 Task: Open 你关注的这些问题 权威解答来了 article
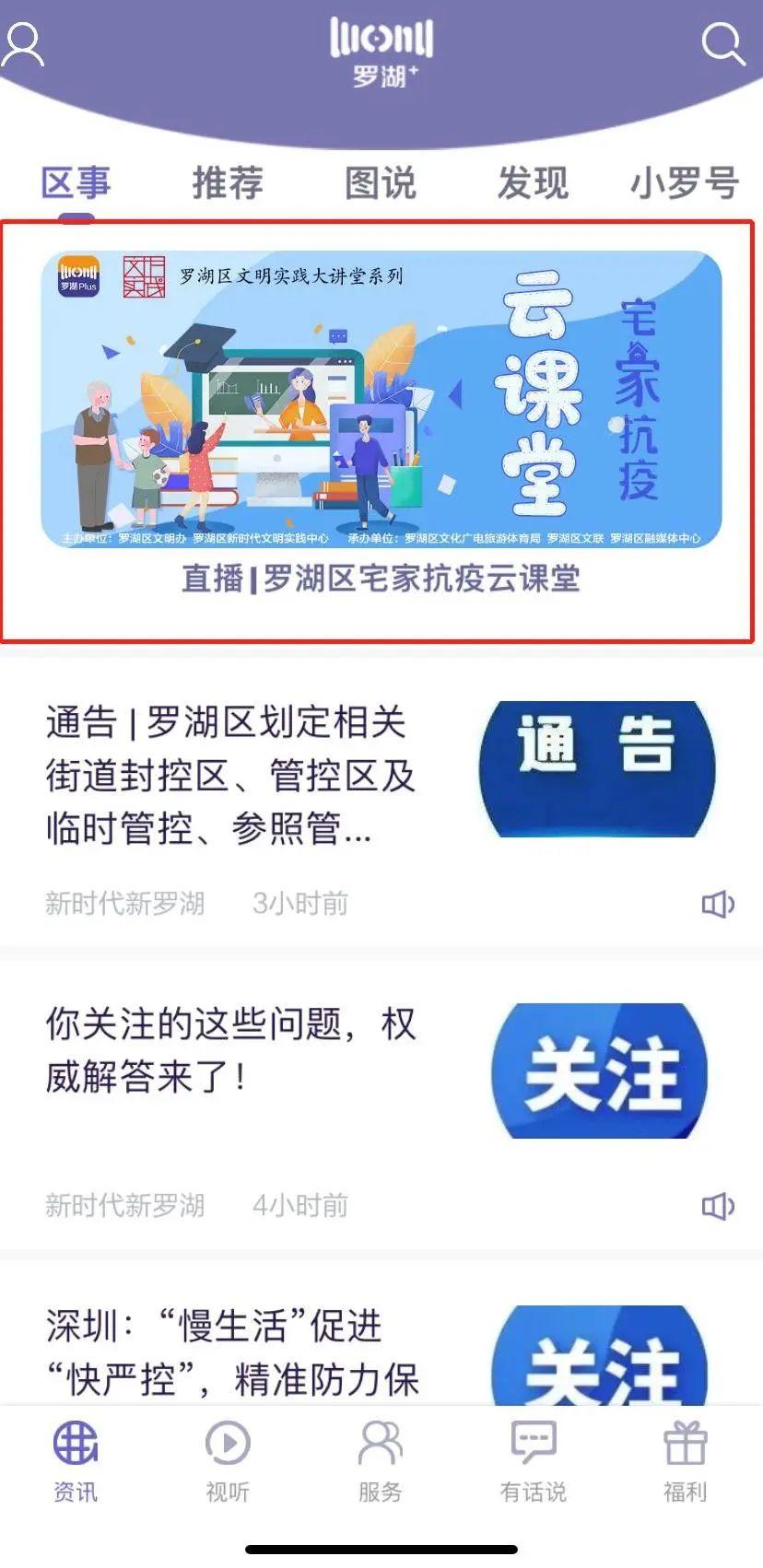[x=230, y=1049]
